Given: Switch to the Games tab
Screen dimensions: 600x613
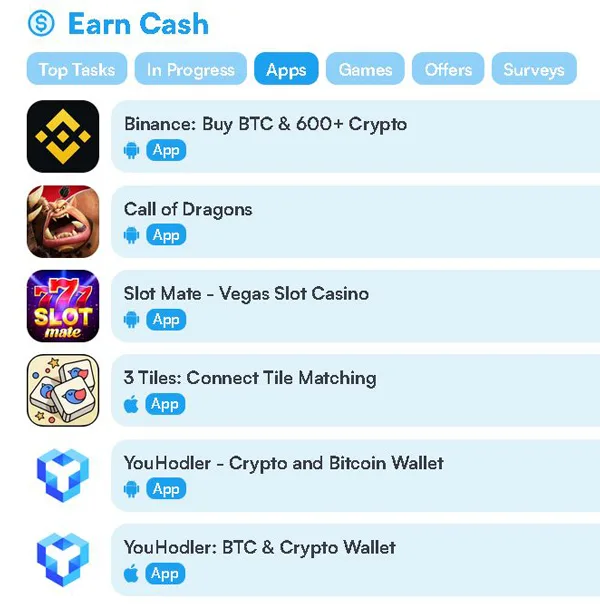Looking at the screenshot, I should (365, 70).
